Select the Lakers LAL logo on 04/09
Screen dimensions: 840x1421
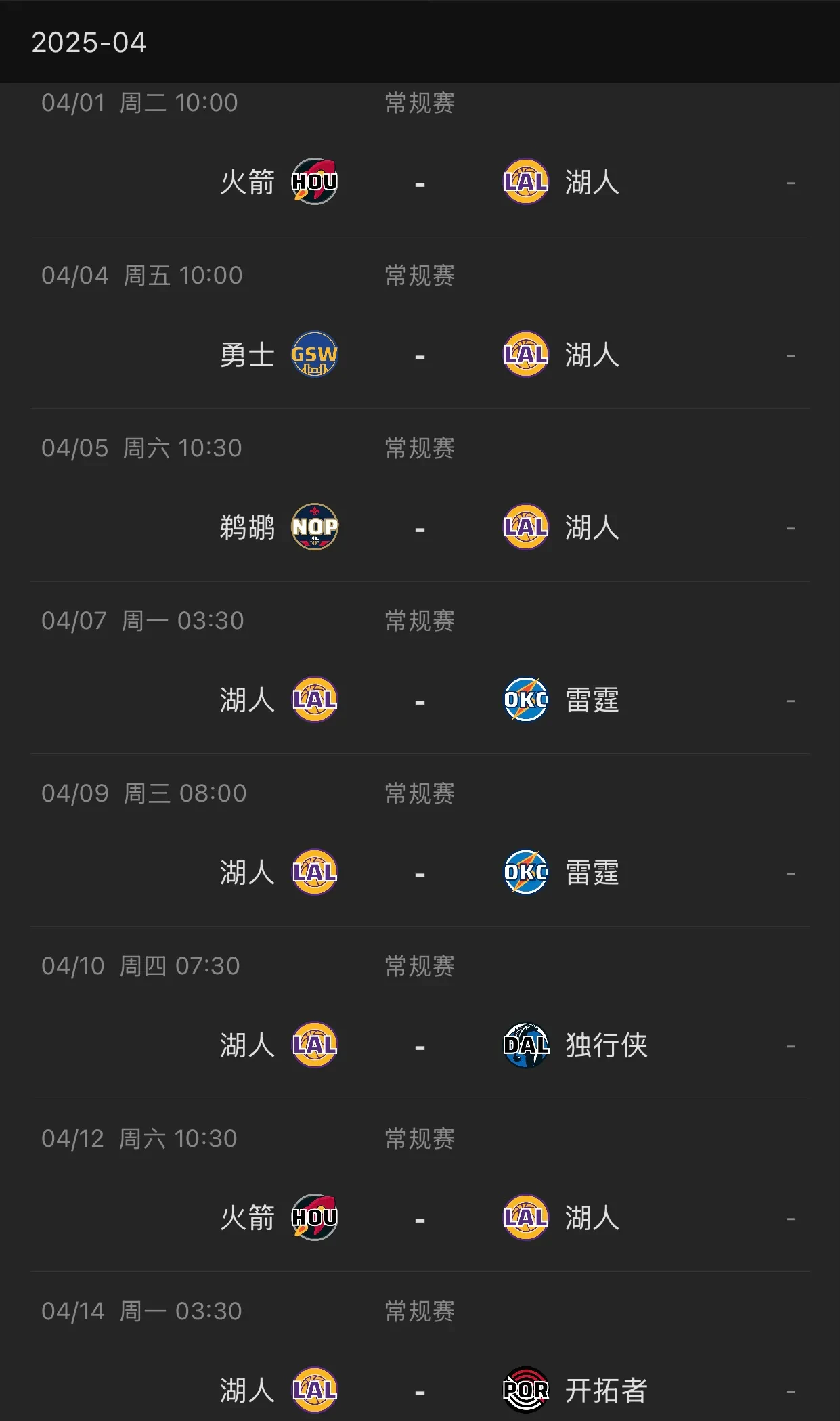tap(315, 872)
